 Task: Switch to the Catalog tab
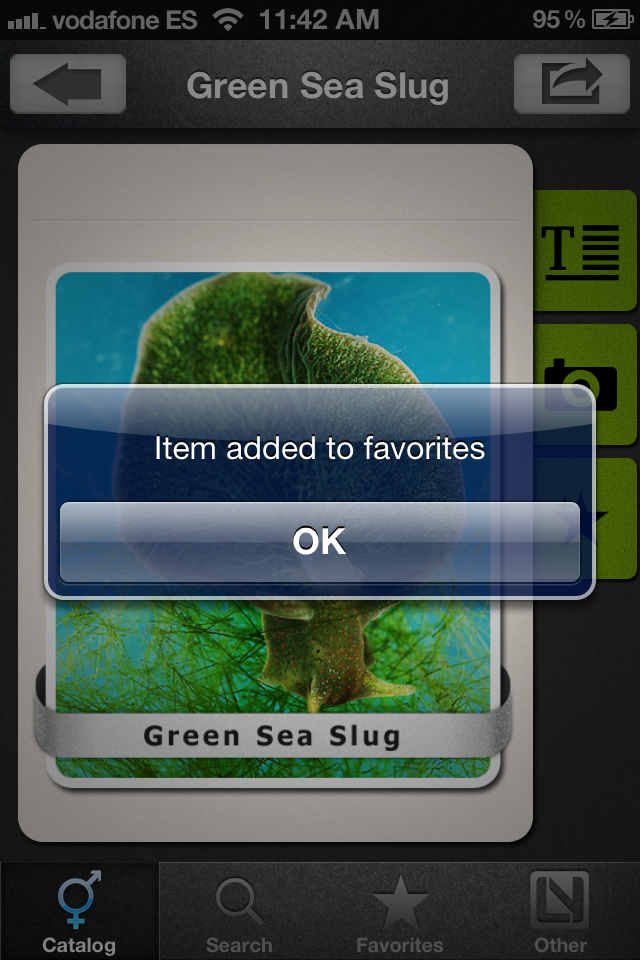tap(79, 912)
